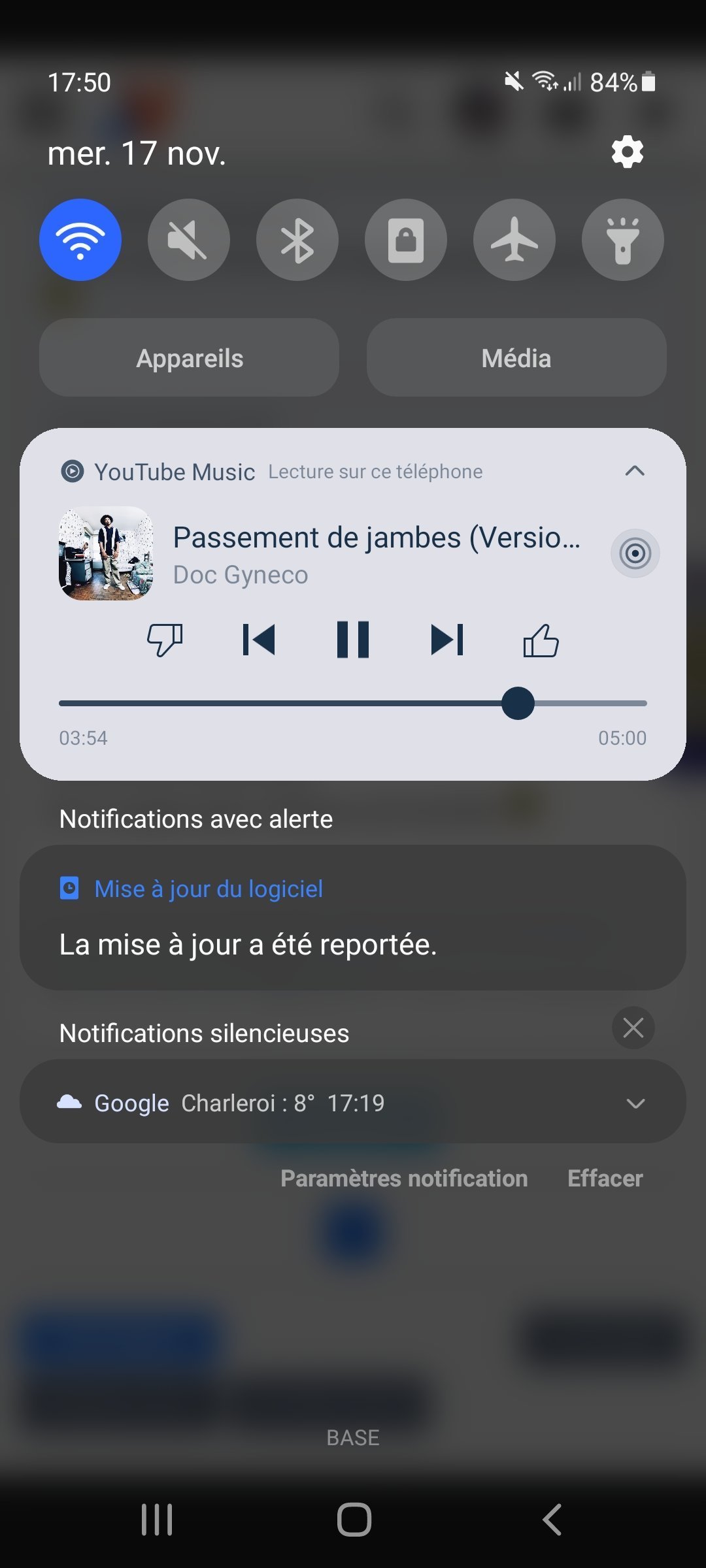This screenshot has height=1568, width=706.
Task: Enable Bluetooth quick toggle
Action: coord(297,240)
